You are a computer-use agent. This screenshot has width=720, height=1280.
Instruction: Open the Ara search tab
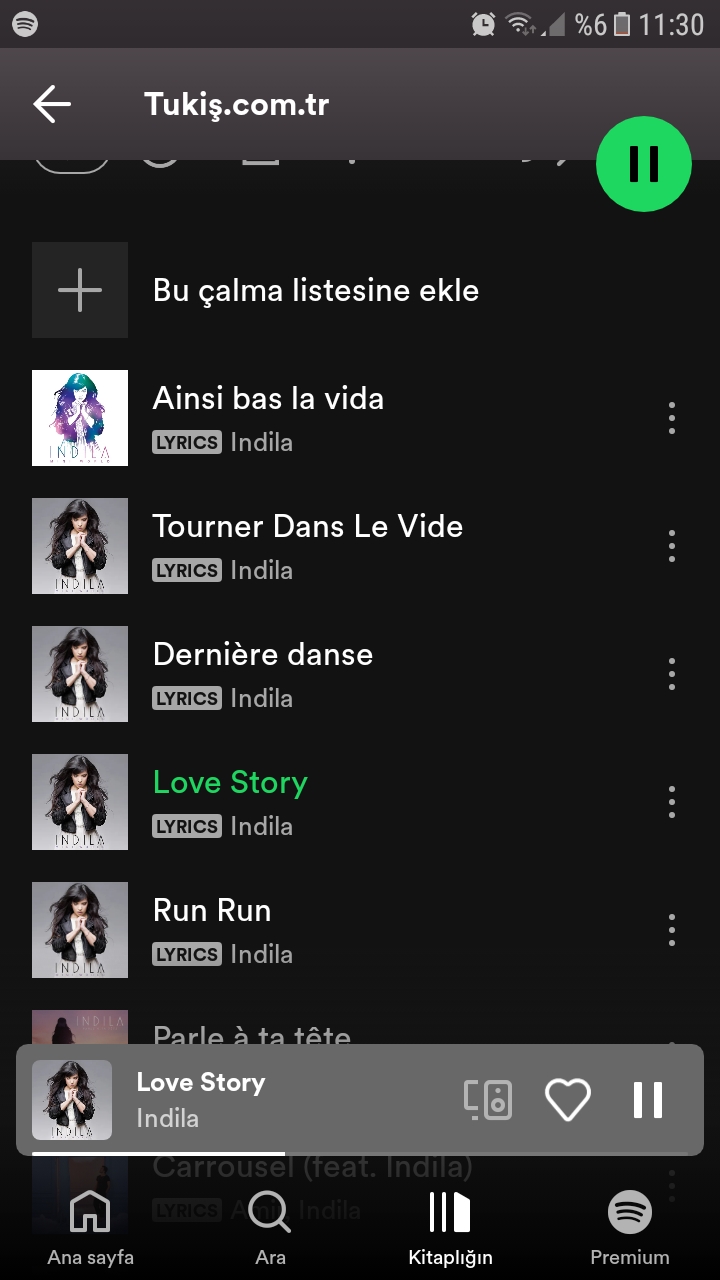pyautogui.click(x=270, y=1228)
